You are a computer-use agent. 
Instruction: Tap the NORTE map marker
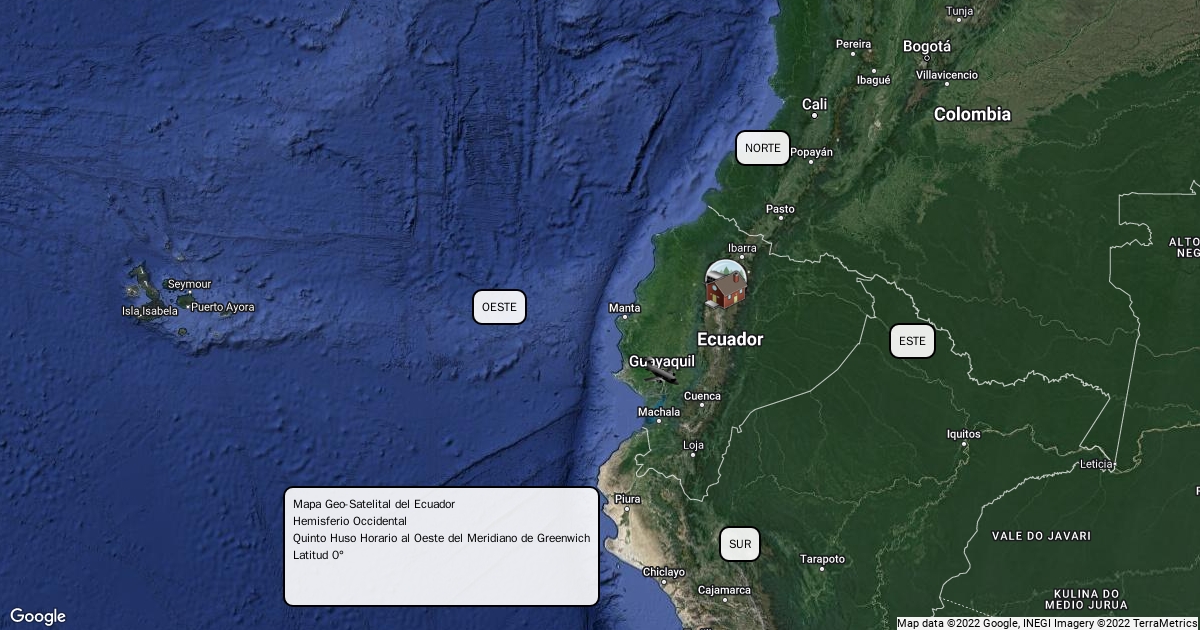tap(763, 148)
